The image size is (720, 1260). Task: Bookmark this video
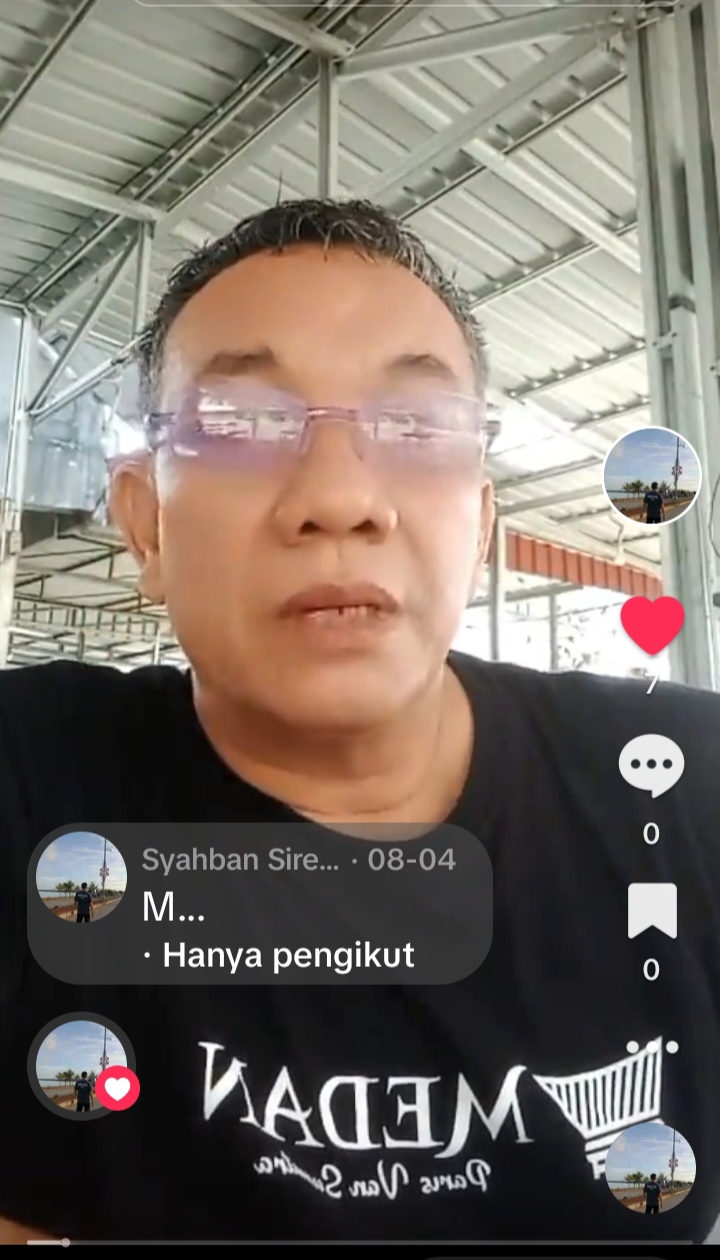pyautogui.click(x=651, y=911)
